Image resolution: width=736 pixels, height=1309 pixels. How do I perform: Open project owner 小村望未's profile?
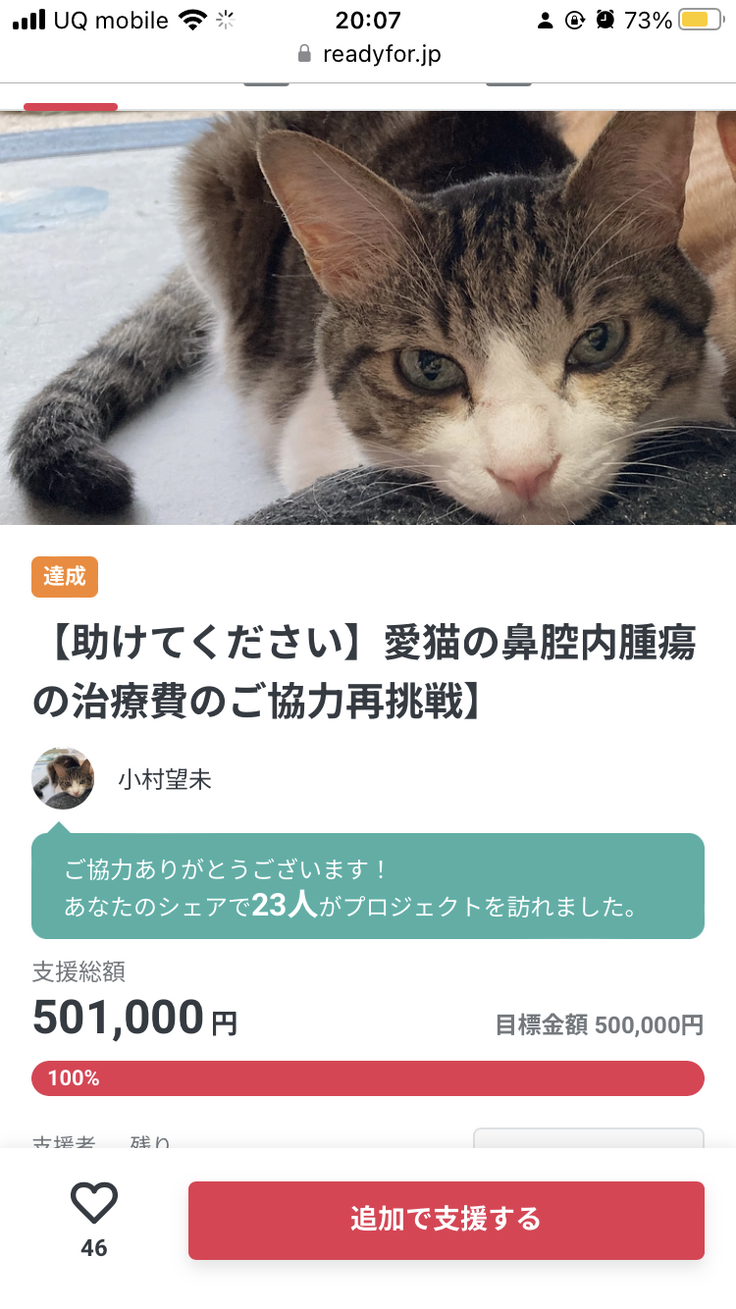tap(164, 779)
